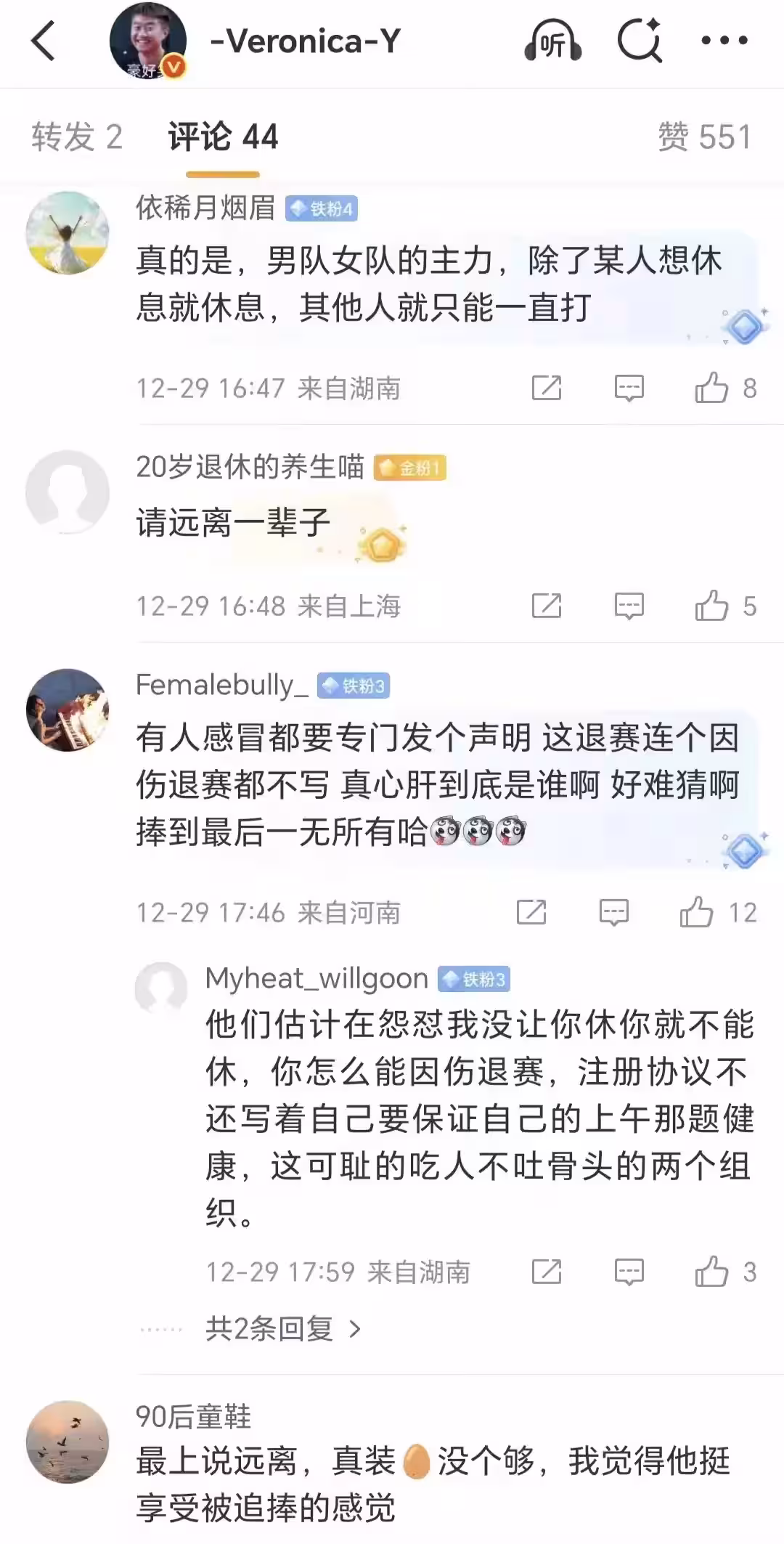The width and height of the screenshot is (784, 1544).
Task: Open 20岁退休的养生喵's username
Action: click(x=250, y=467)
